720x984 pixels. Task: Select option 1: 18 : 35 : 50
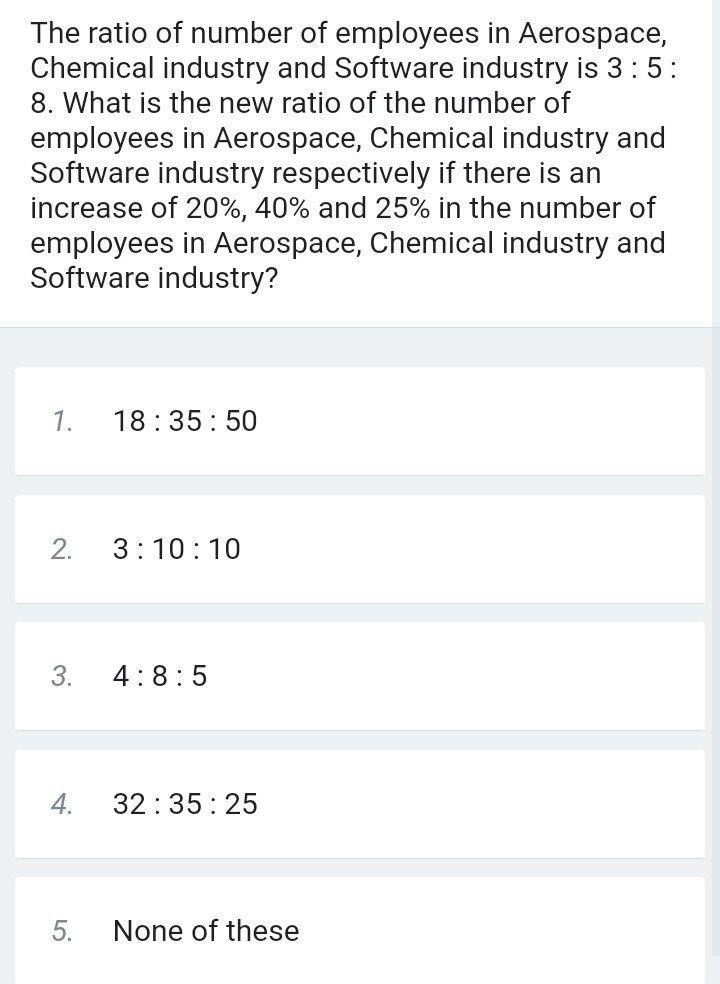pyautogui.click(x=185, y=421)
